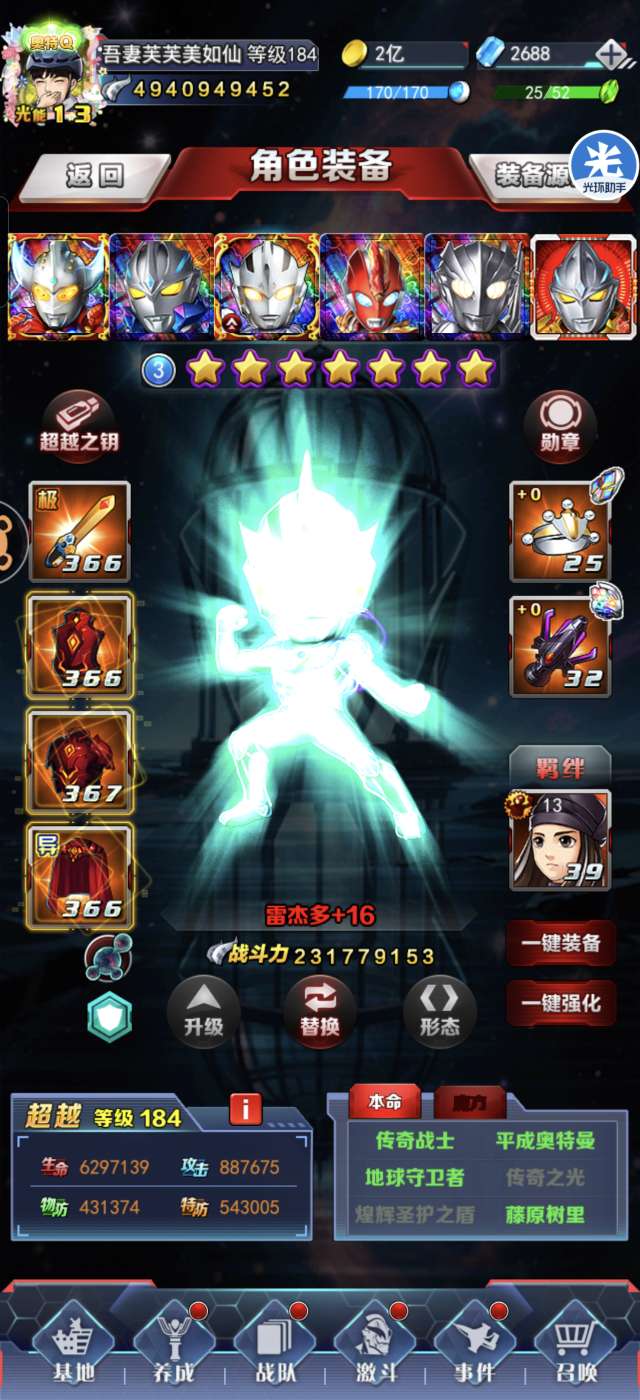Open the 形态 form switcher

click(x=439, y=1012)
